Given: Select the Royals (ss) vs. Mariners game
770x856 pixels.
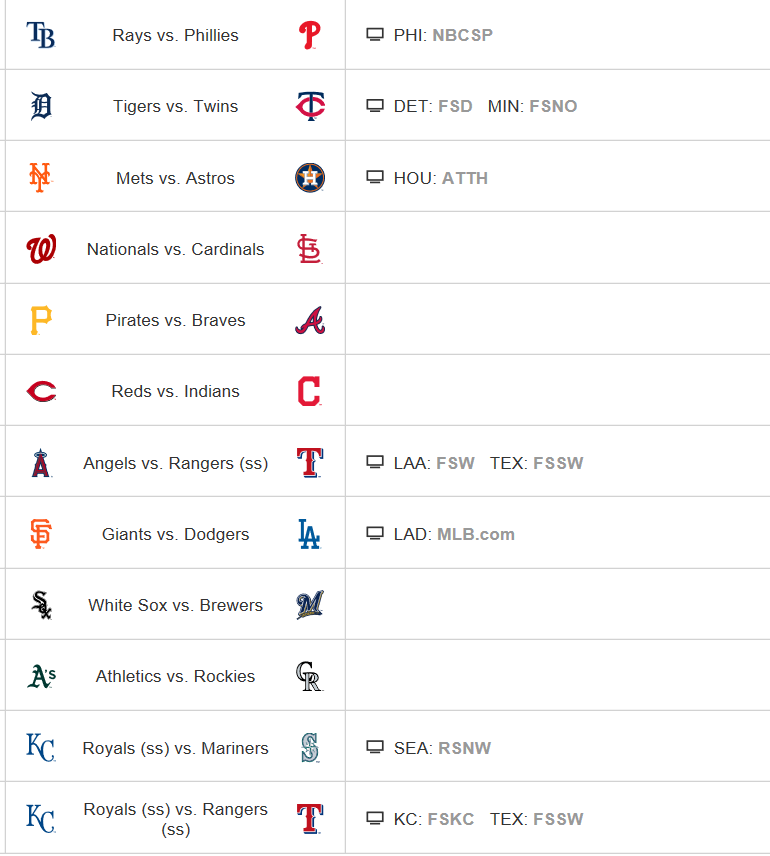Looking at the screenshot, I should (175, 748).
